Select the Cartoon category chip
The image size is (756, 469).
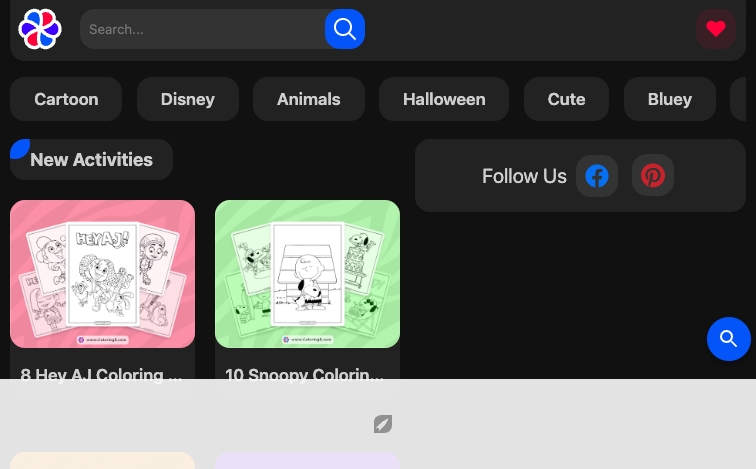(x=66, y=99)
